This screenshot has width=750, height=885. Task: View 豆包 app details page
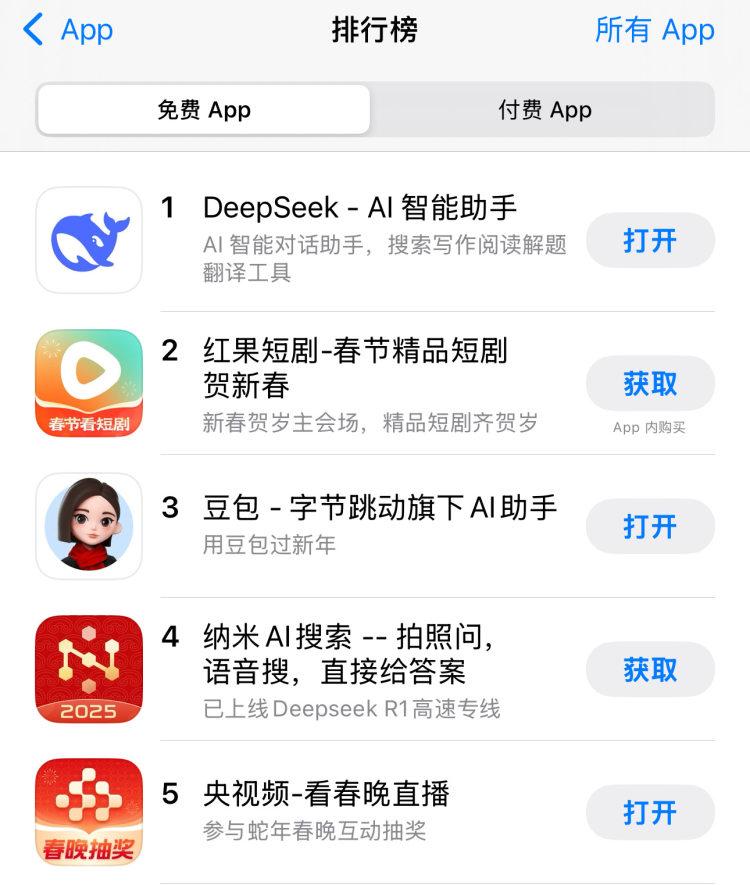click(x=380, y=508)
